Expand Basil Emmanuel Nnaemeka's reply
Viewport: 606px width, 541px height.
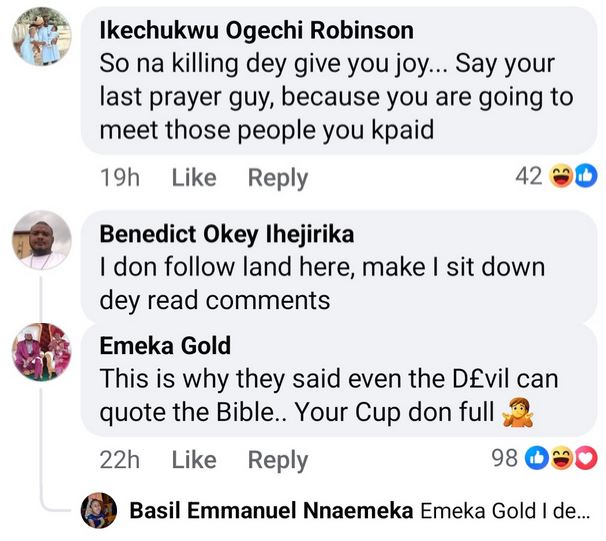click(505, 512)
